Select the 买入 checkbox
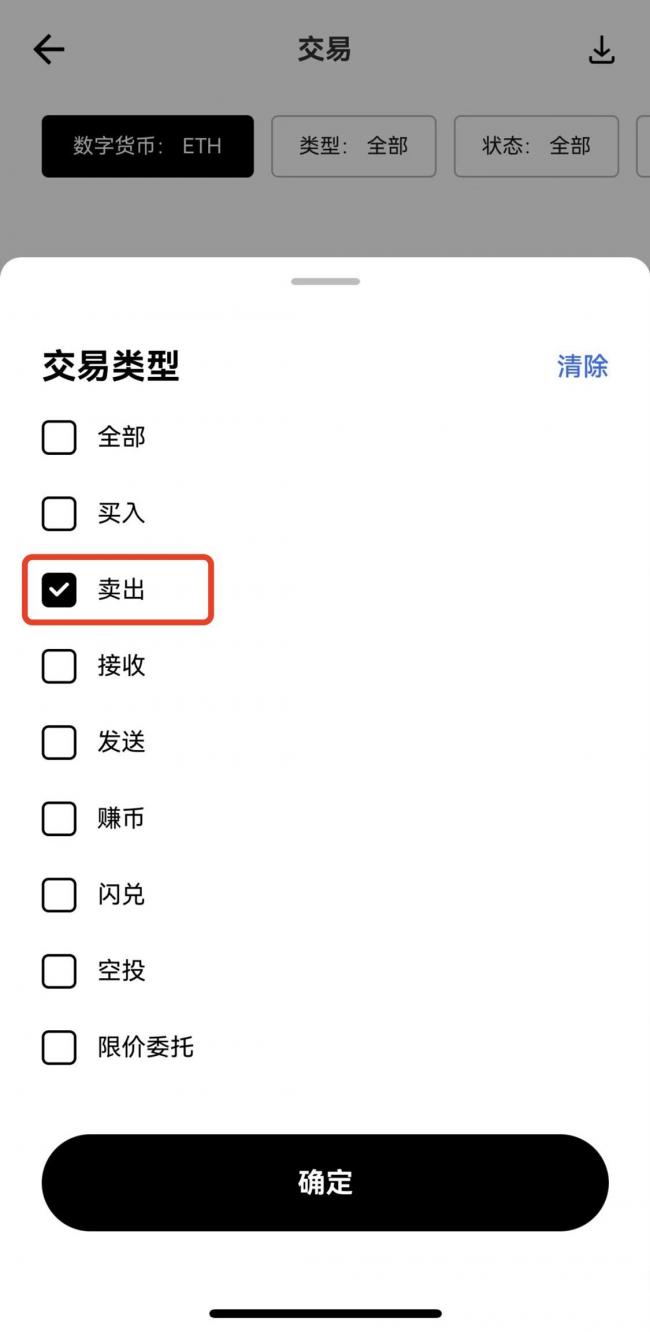650x1332 pixels. pos(59,513)
